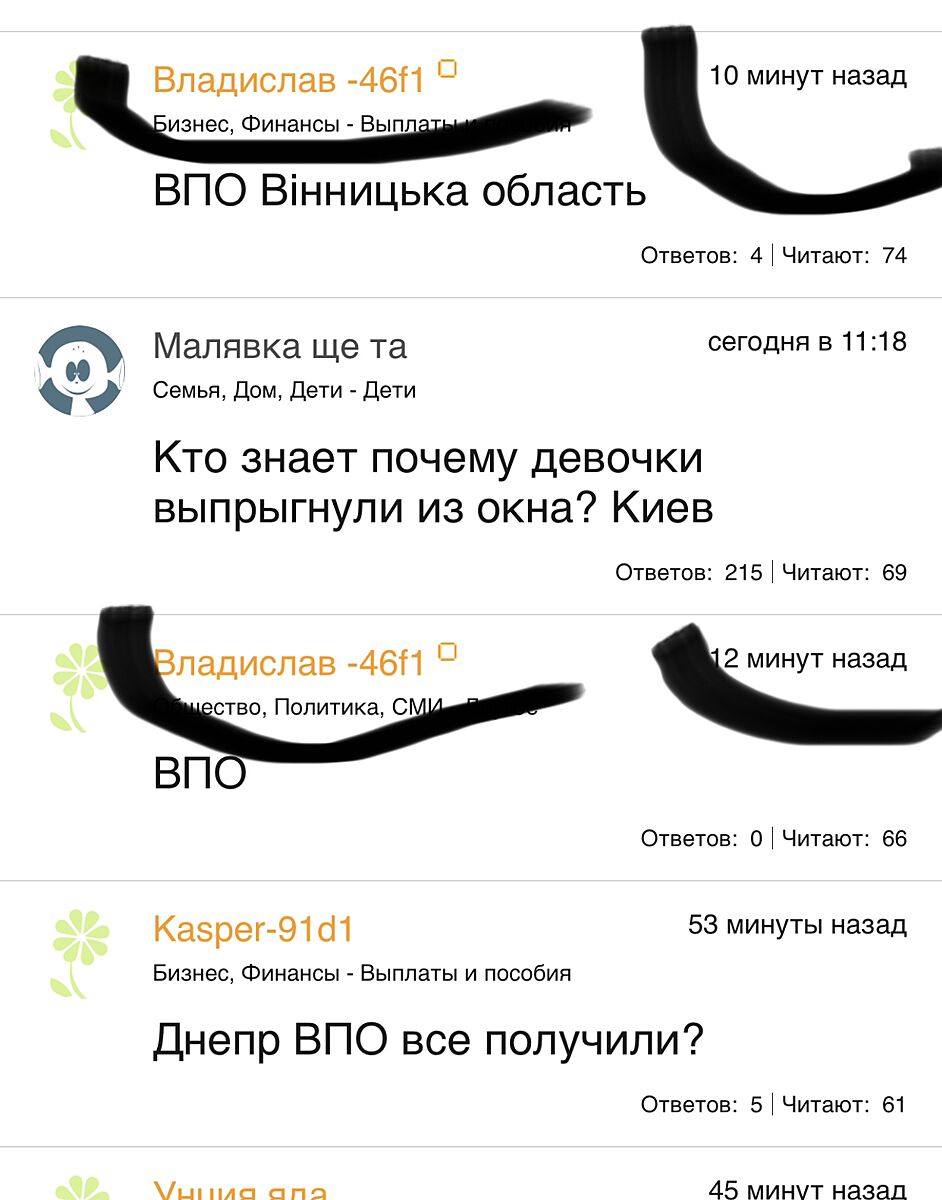Open the Днепр ВПО все получили? thread
Viewport: 942px width, 1200px height.
tap(428, 1041)
